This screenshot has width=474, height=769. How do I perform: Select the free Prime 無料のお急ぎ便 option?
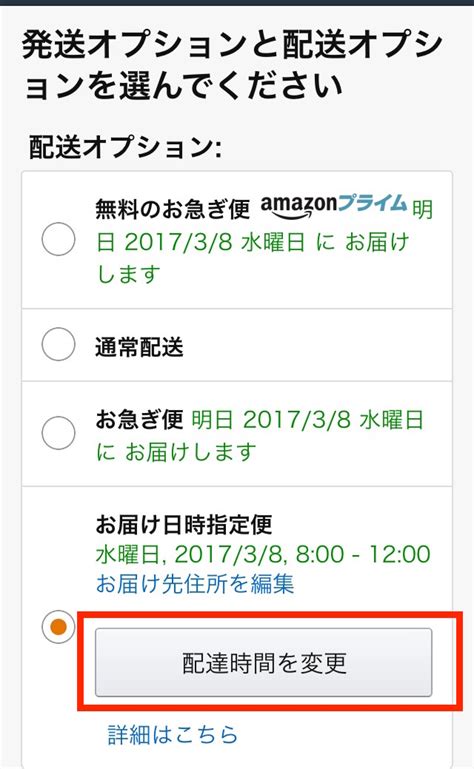tap(58, 239)
